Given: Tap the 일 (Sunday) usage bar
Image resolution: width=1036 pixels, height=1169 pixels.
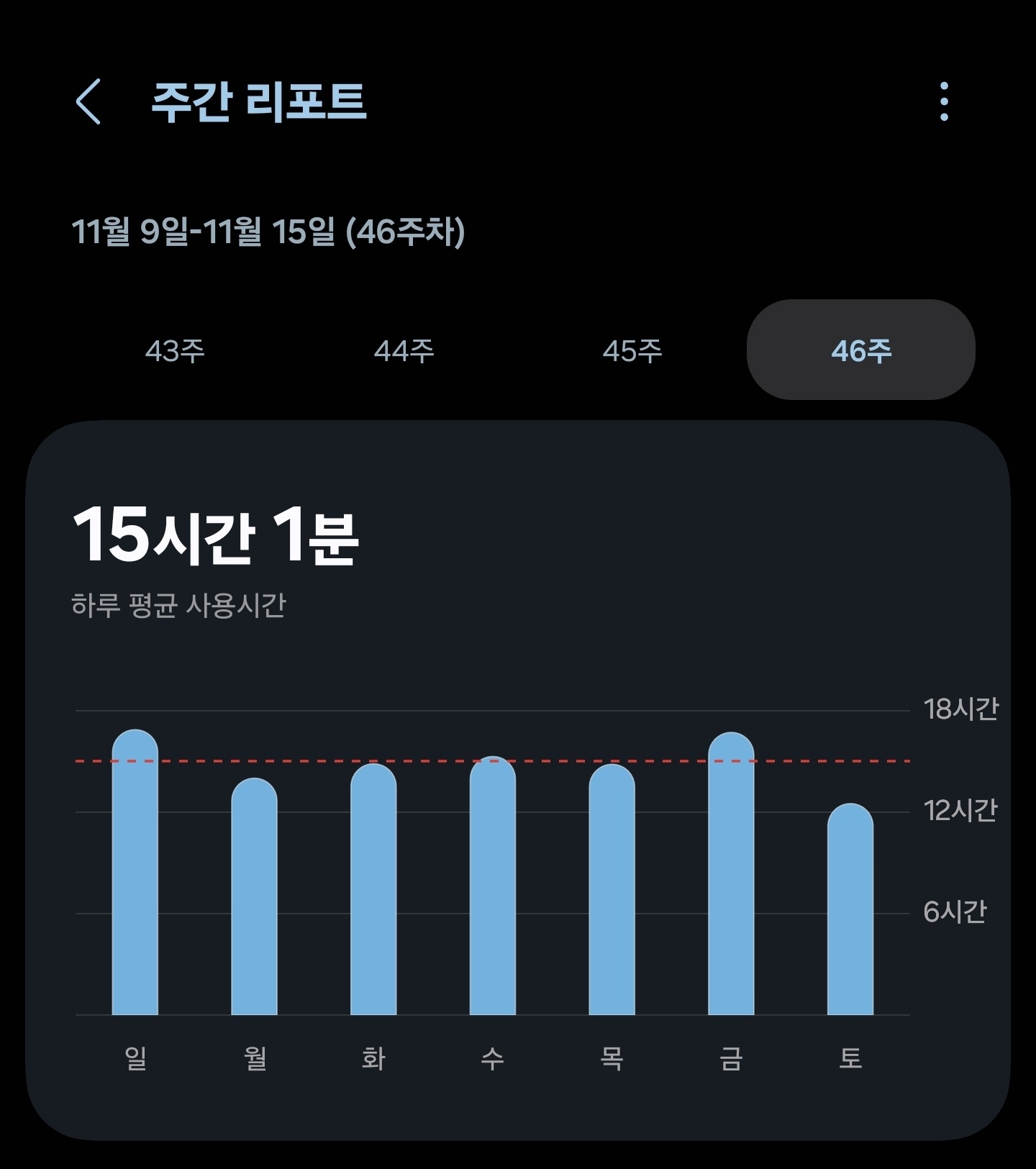Looking at the screenshot, I should click(x=135, y=874).
